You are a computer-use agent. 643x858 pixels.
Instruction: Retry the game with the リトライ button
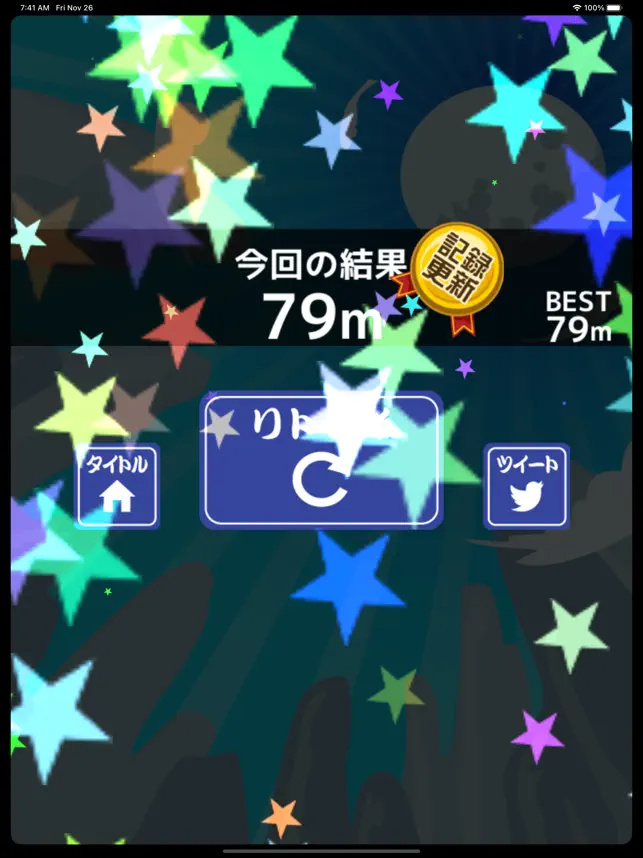pos(321,460)
